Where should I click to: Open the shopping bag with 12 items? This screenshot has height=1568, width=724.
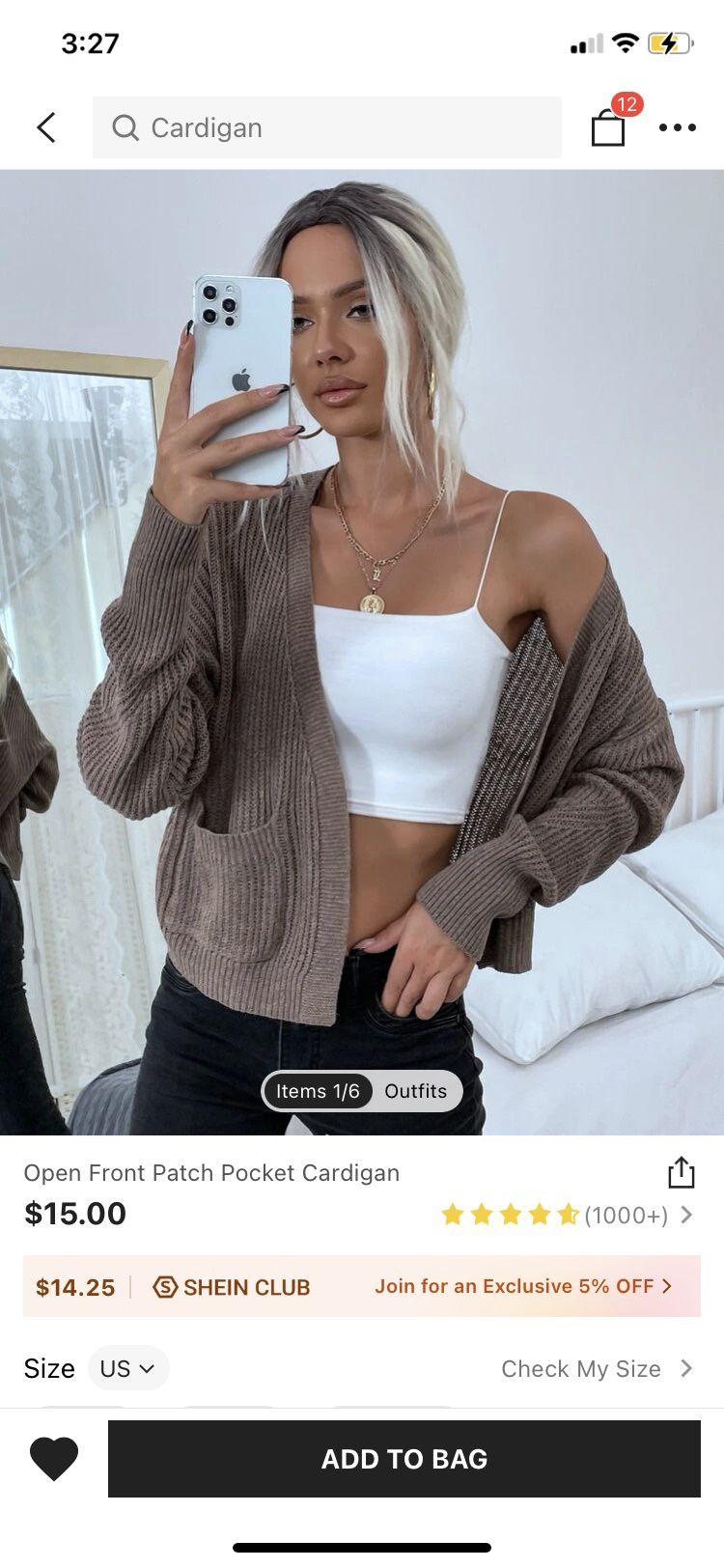[607, 128]
